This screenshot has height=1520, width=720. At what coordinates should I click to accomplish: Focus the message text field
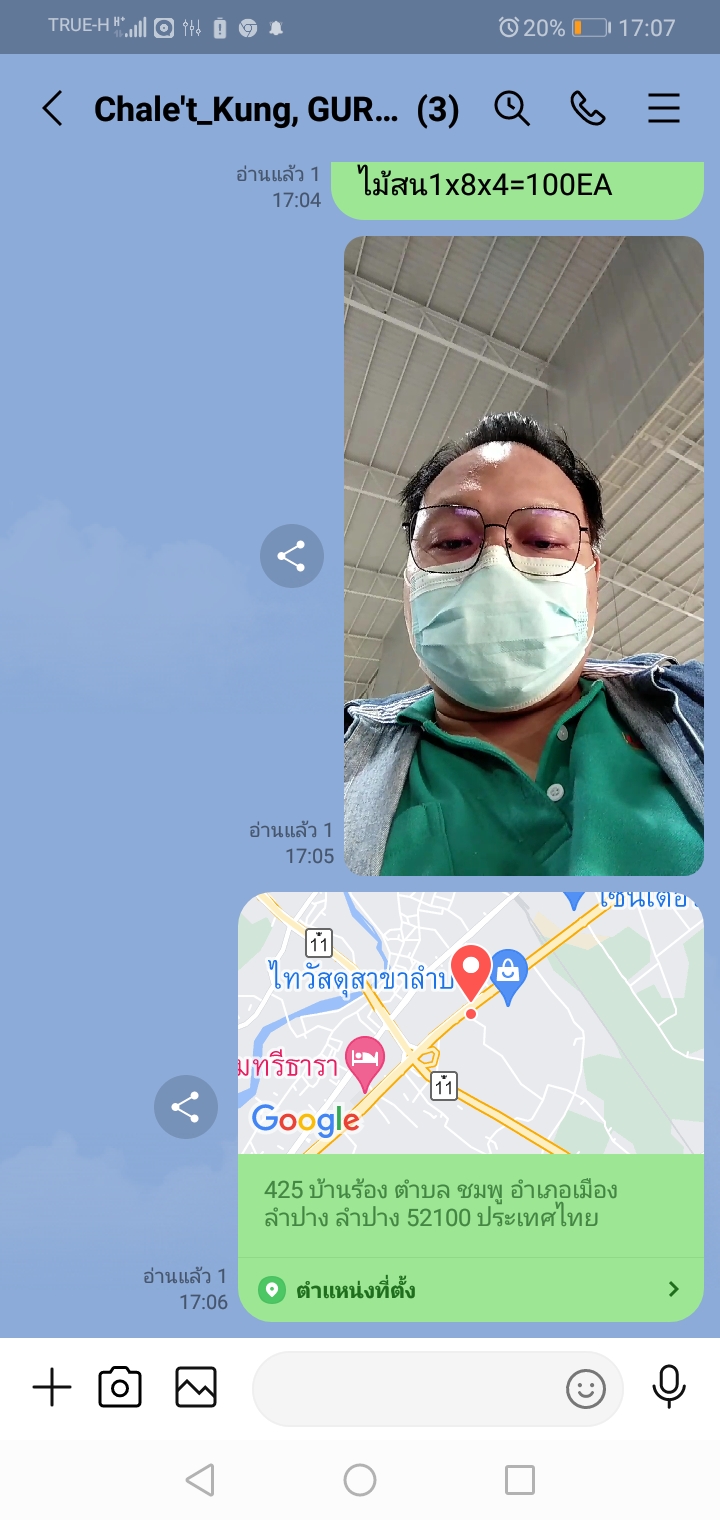click(x=405, y=1388)
